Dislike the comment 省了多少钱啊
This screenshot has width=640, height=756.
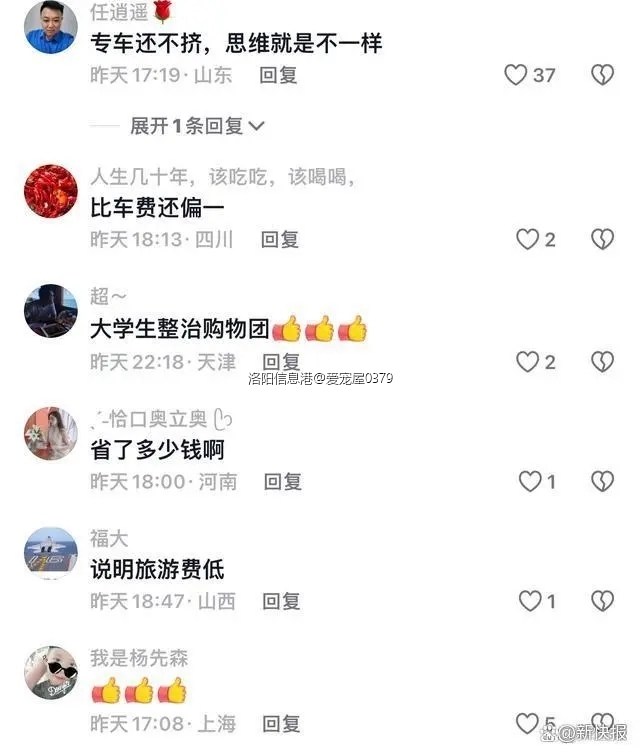click(602, 482)
